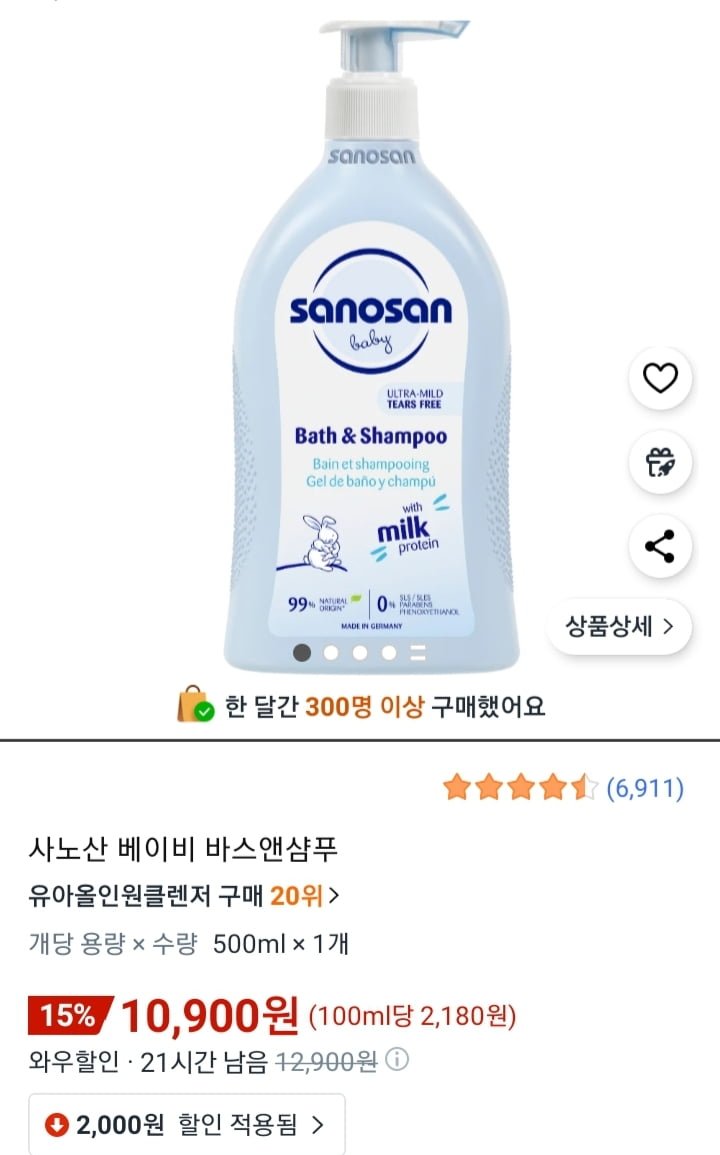Image resolution: width=720 pixels, height=1155 pixels.
Task: Tap info icon next to 12,900원
Action: tap(397, 1060)
